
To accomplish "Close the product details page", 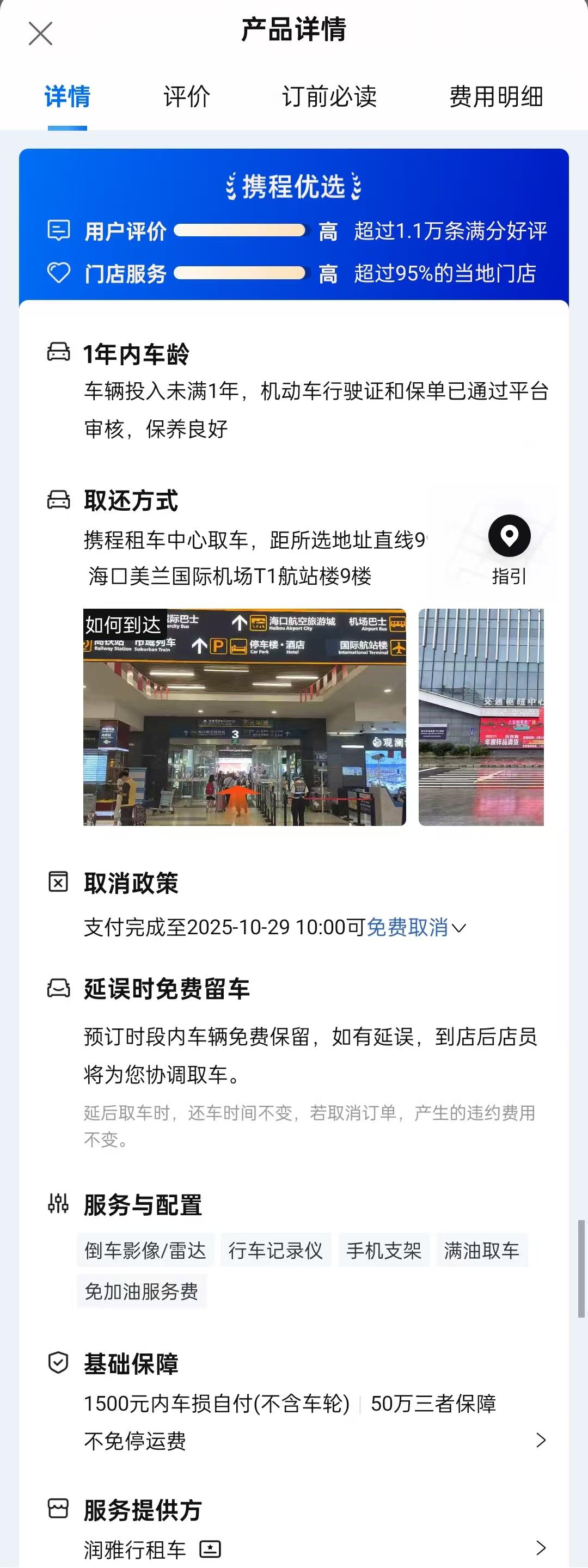I will (40, 33).
